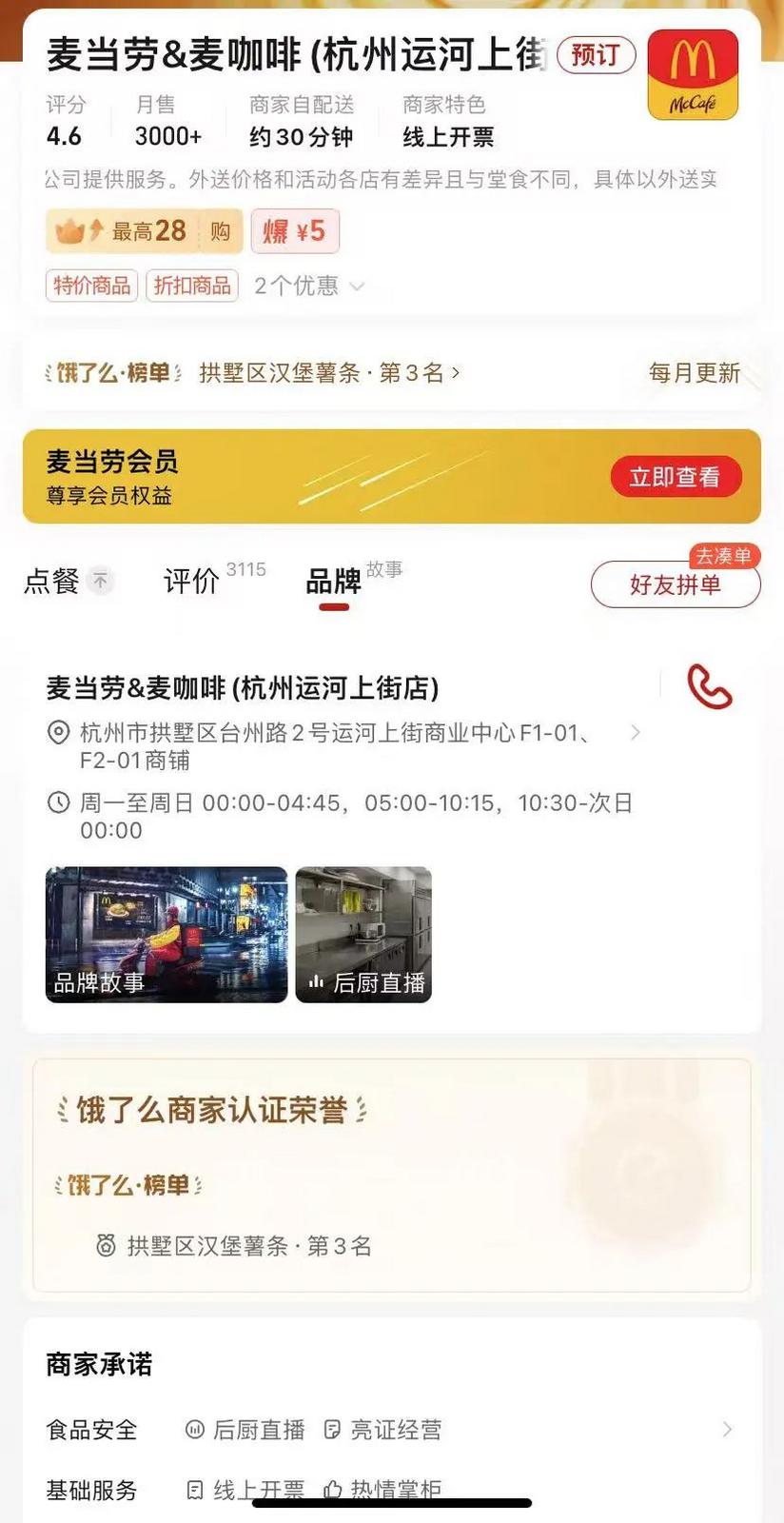Open the store address on map

pyautogui.click(x=343, y=745)
